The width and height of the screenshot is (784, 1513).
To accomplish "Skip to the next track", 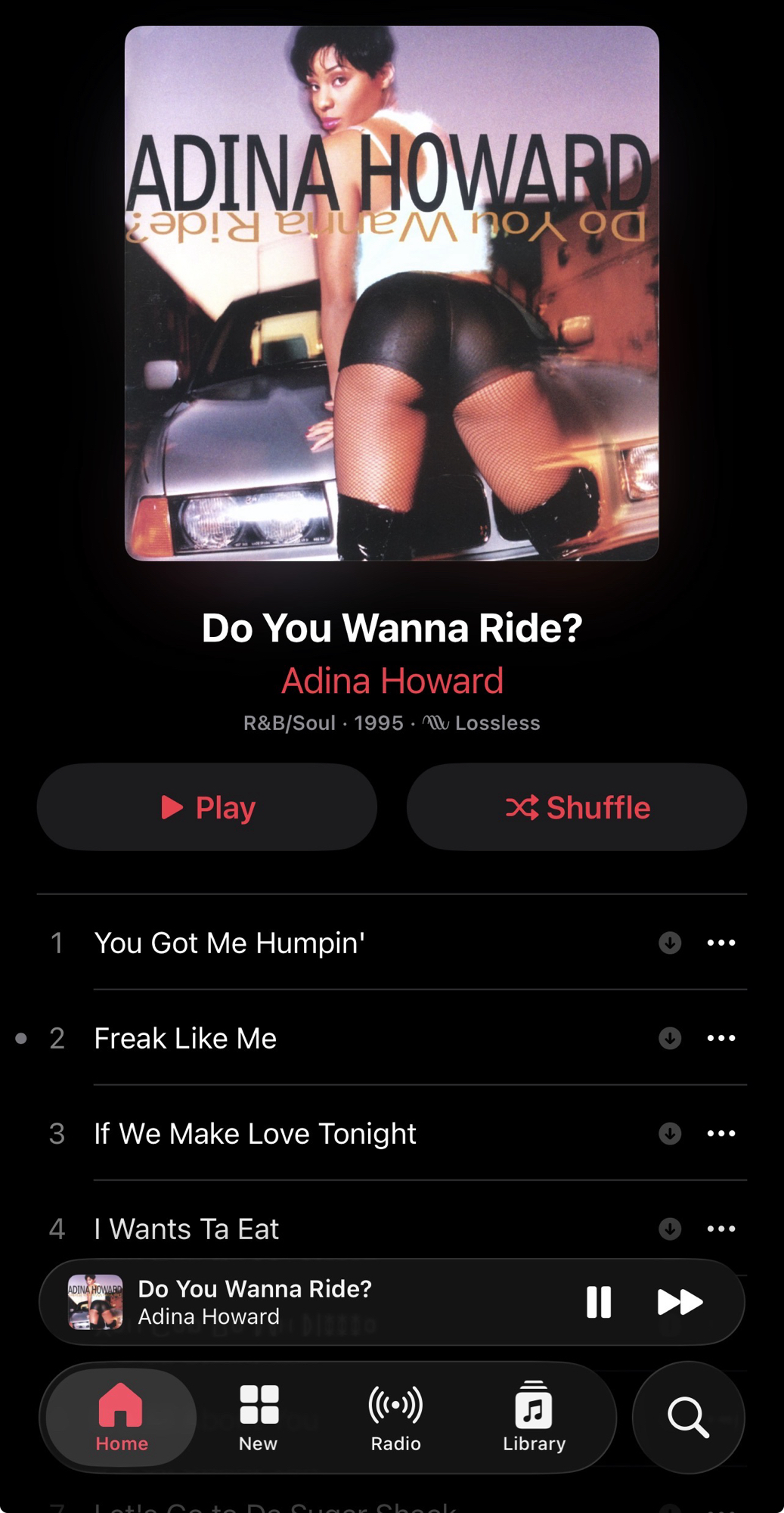I will coord(680,1302).
